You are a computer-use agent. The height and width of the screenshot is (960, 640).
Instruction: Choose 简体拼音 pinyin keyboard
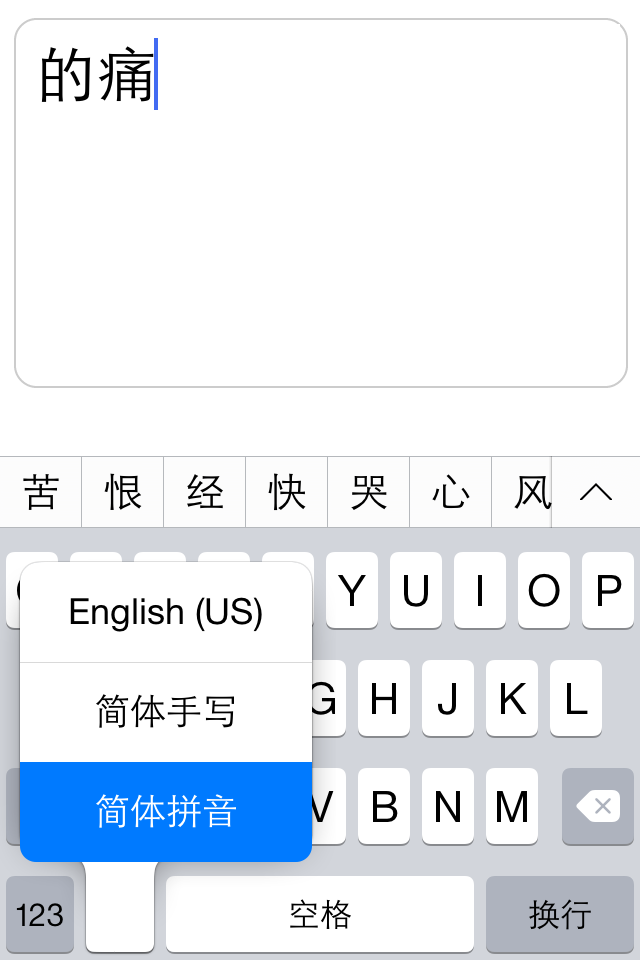166,811
